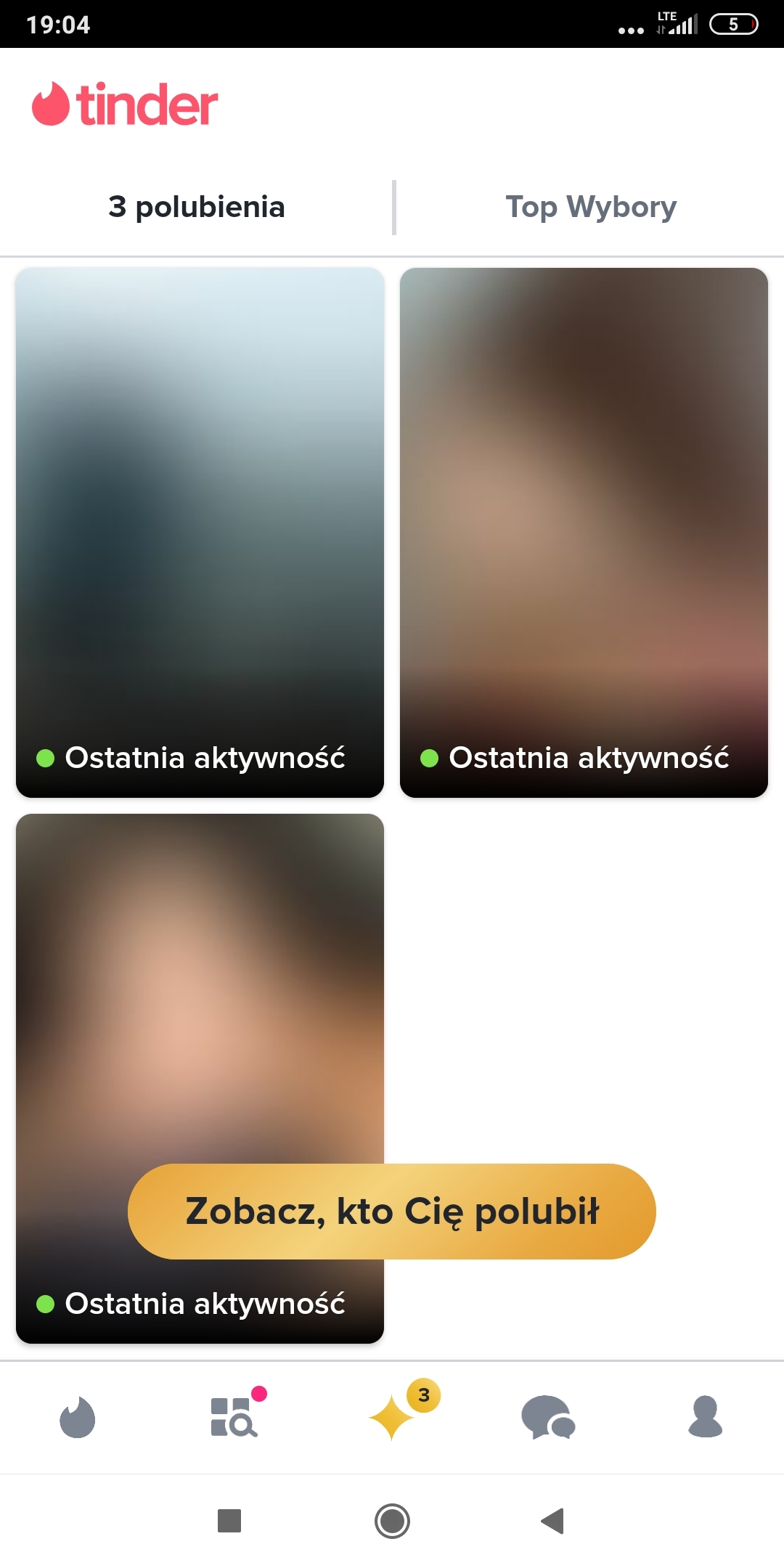Tap the Zobacz, kto Cię polubił button
This screenshot has width=784, height=1568.
point(392,1211)
